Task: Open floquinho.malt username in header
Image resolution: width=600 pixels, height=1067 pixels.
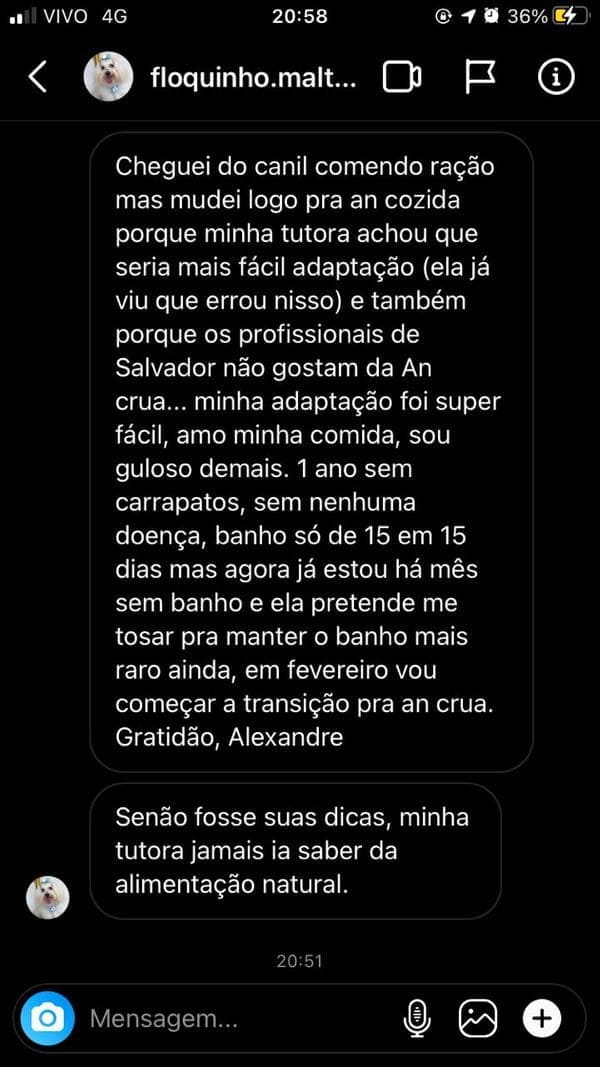Action: point(253,77)
